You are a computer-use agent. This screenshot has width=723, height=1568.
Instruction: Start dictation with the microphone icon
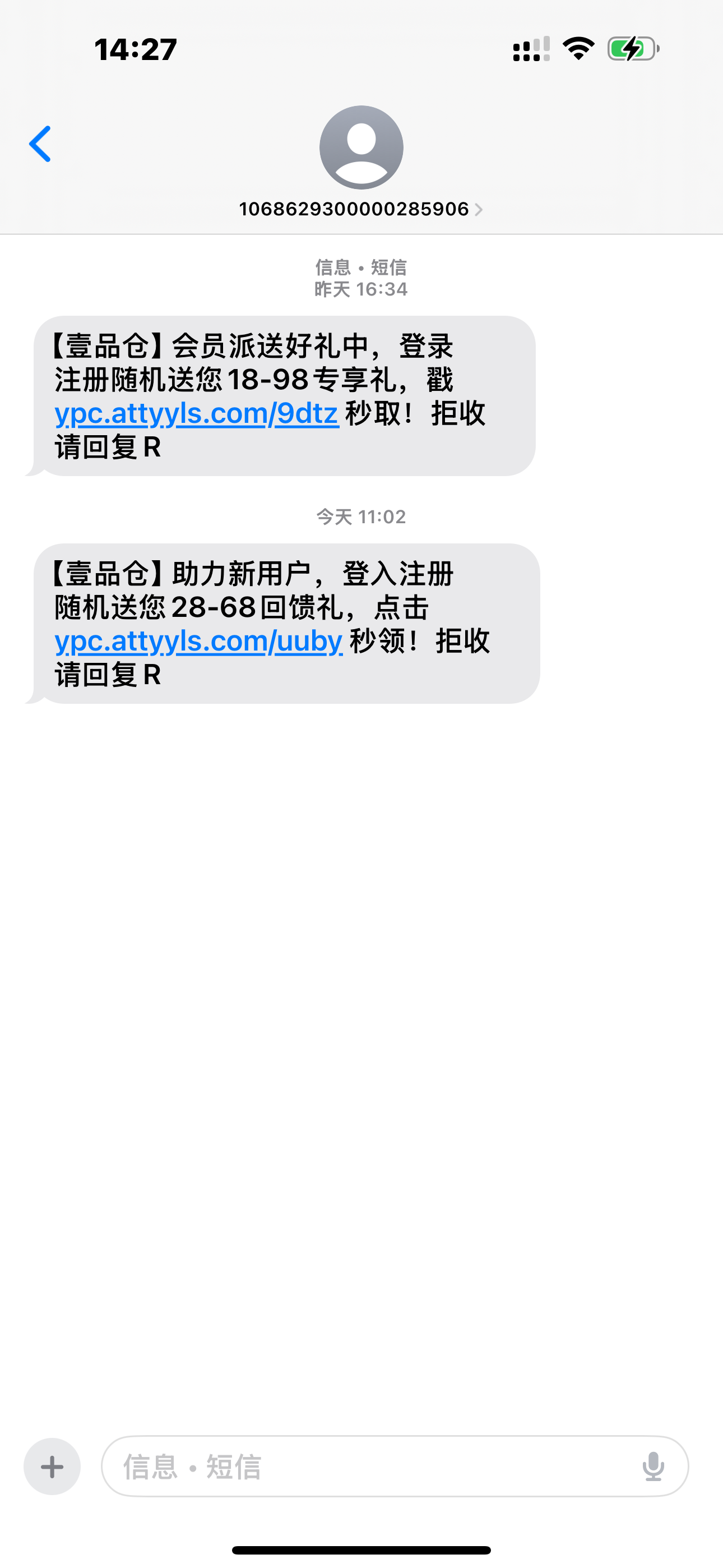pyautogui.click(x=653, y=1466)
